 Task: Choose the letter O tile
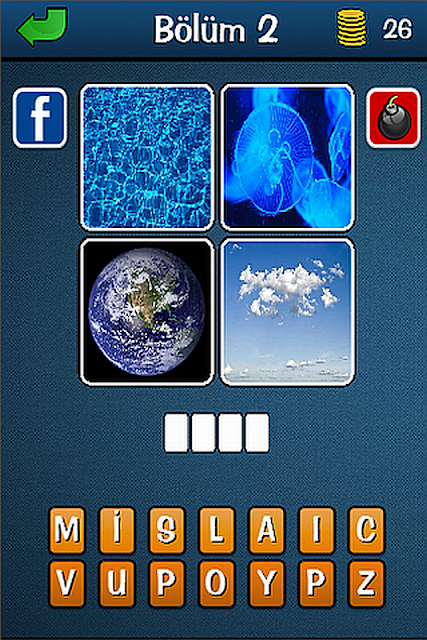217,584
